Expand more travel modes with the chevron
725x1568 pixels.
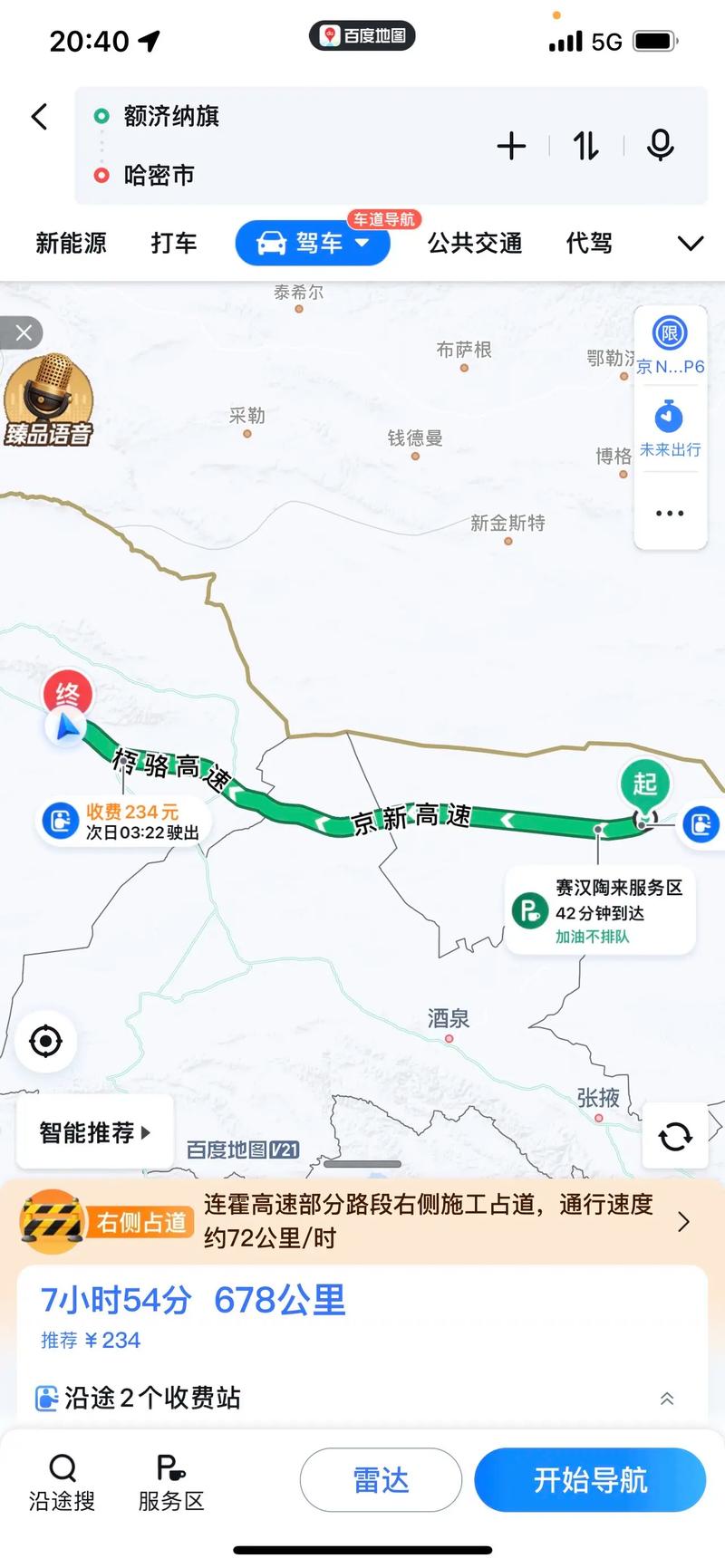click(690, 243)
